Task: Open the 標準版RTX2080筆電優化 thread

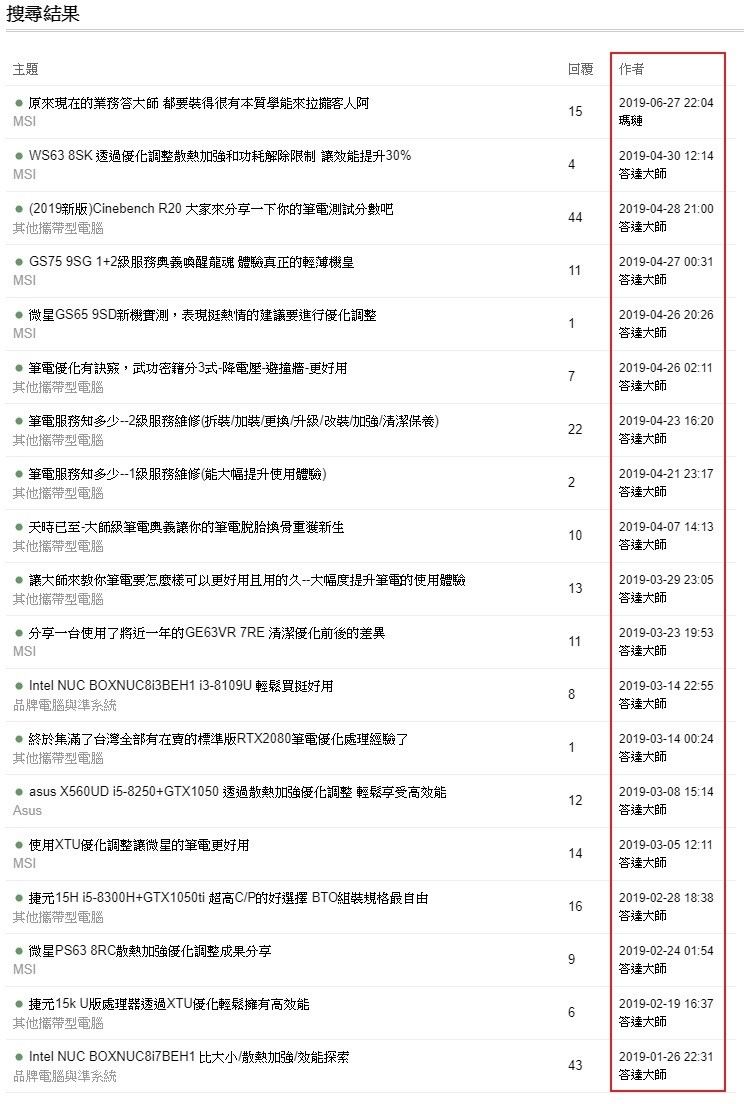Action: 218,739
